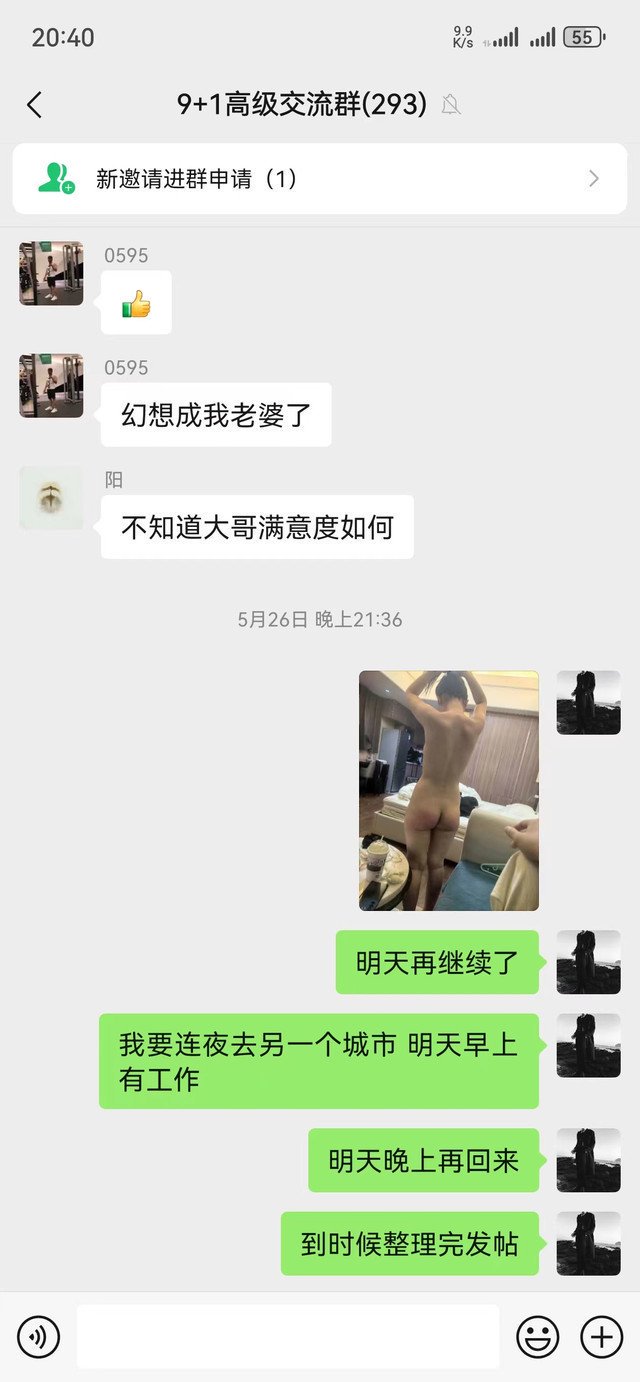
Task: Open 阳's profile avatar
Action: coord(51,498)
